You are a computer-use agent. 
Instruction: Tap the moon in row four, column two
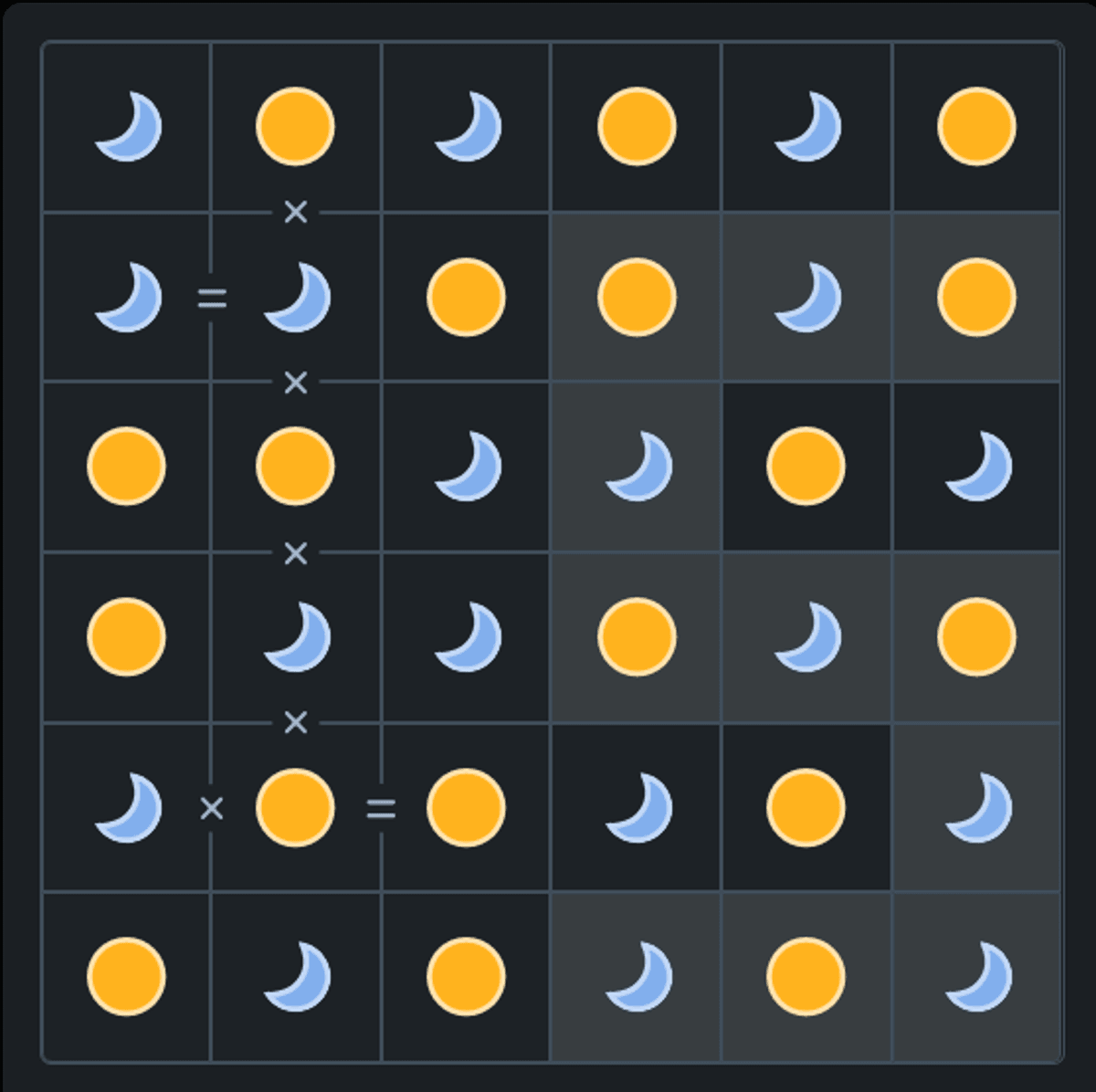coord(296,636)
